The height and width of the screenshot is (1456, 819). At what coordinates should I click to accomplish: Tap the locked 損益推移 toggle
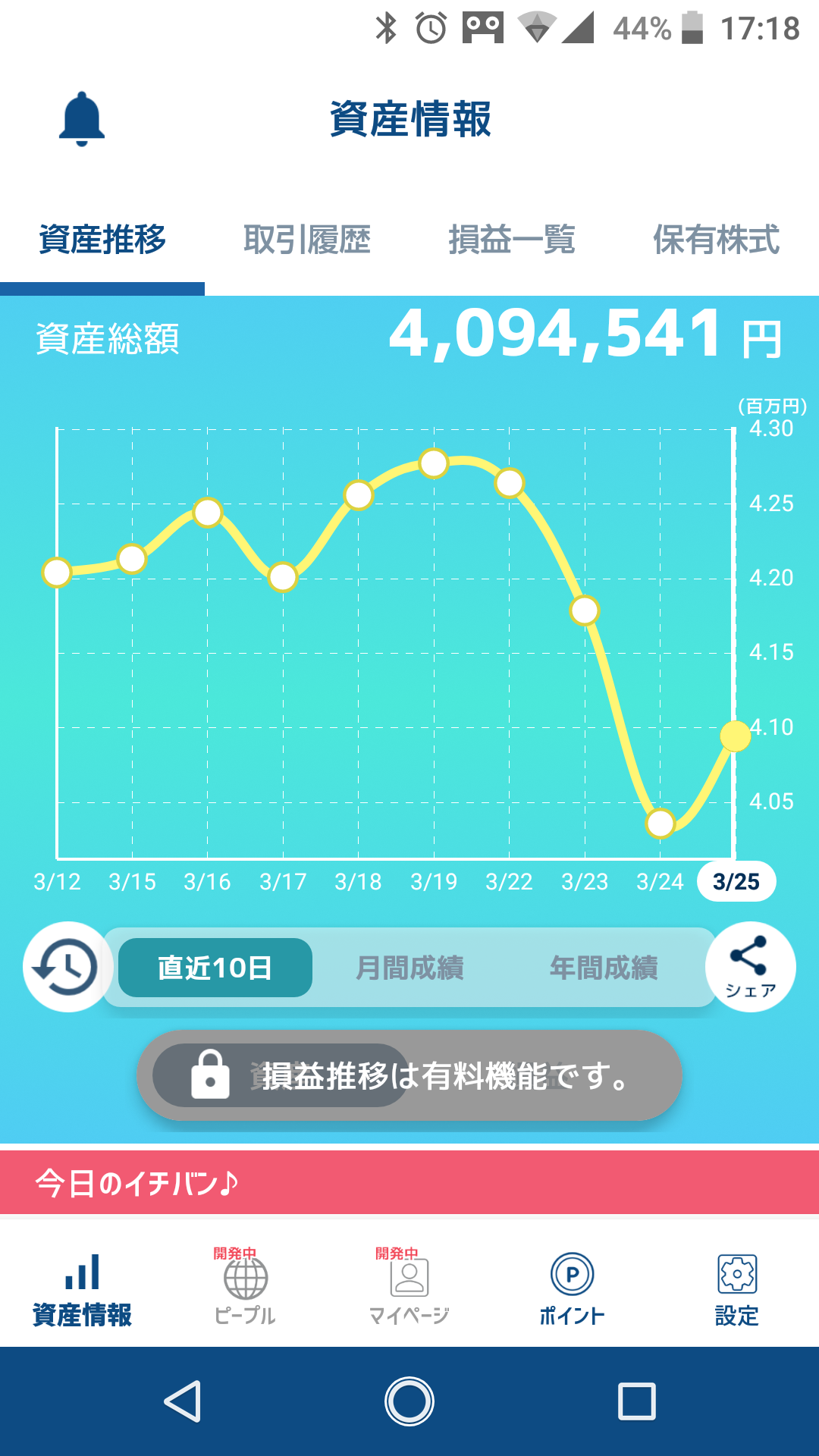tap(281, 1075)
